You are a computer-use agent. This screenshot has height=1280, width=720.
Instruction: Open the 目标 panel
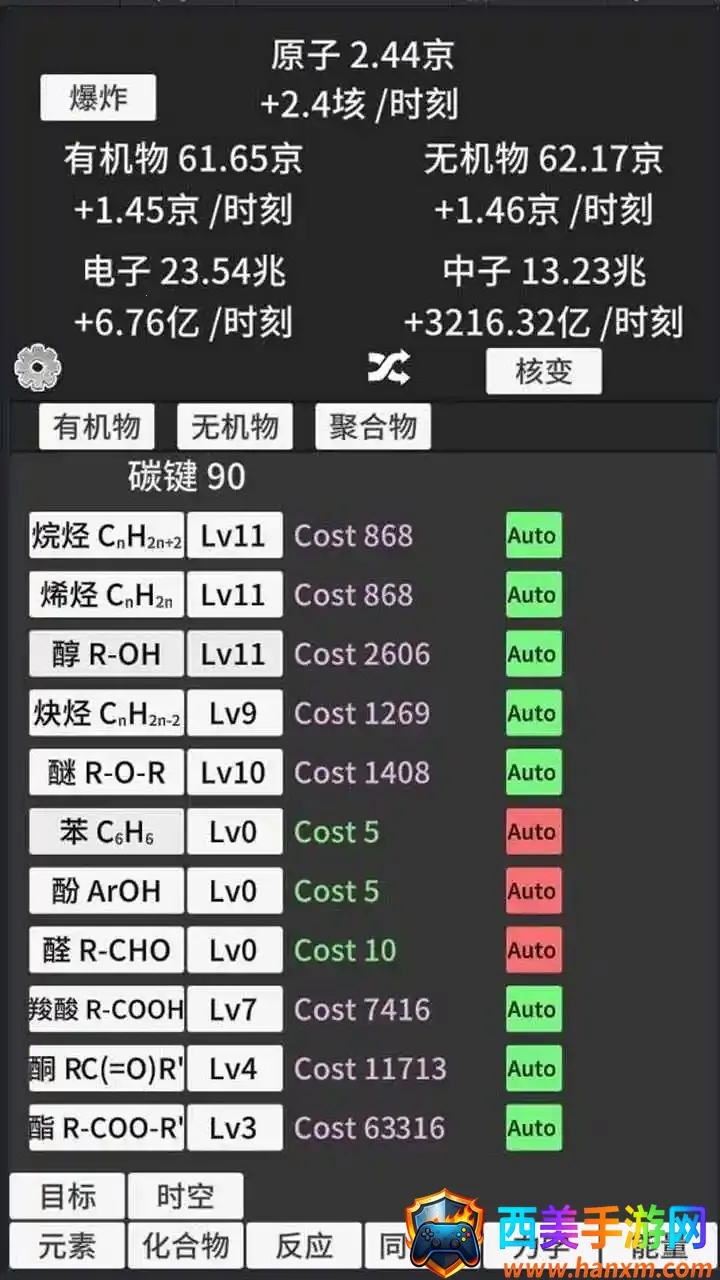[67, 1196]
